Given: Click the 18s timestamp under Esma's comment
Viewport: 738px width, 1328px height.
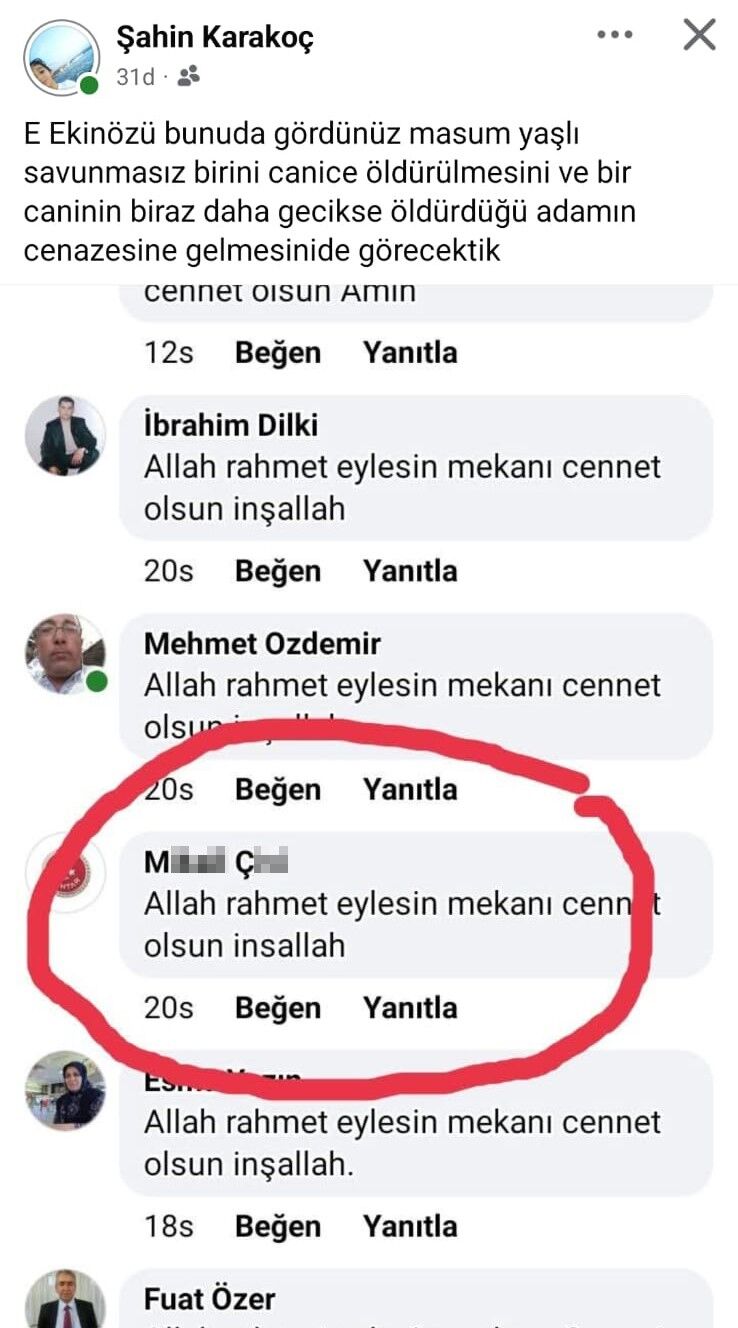Looking at the screenshot, I should 170,1226.
